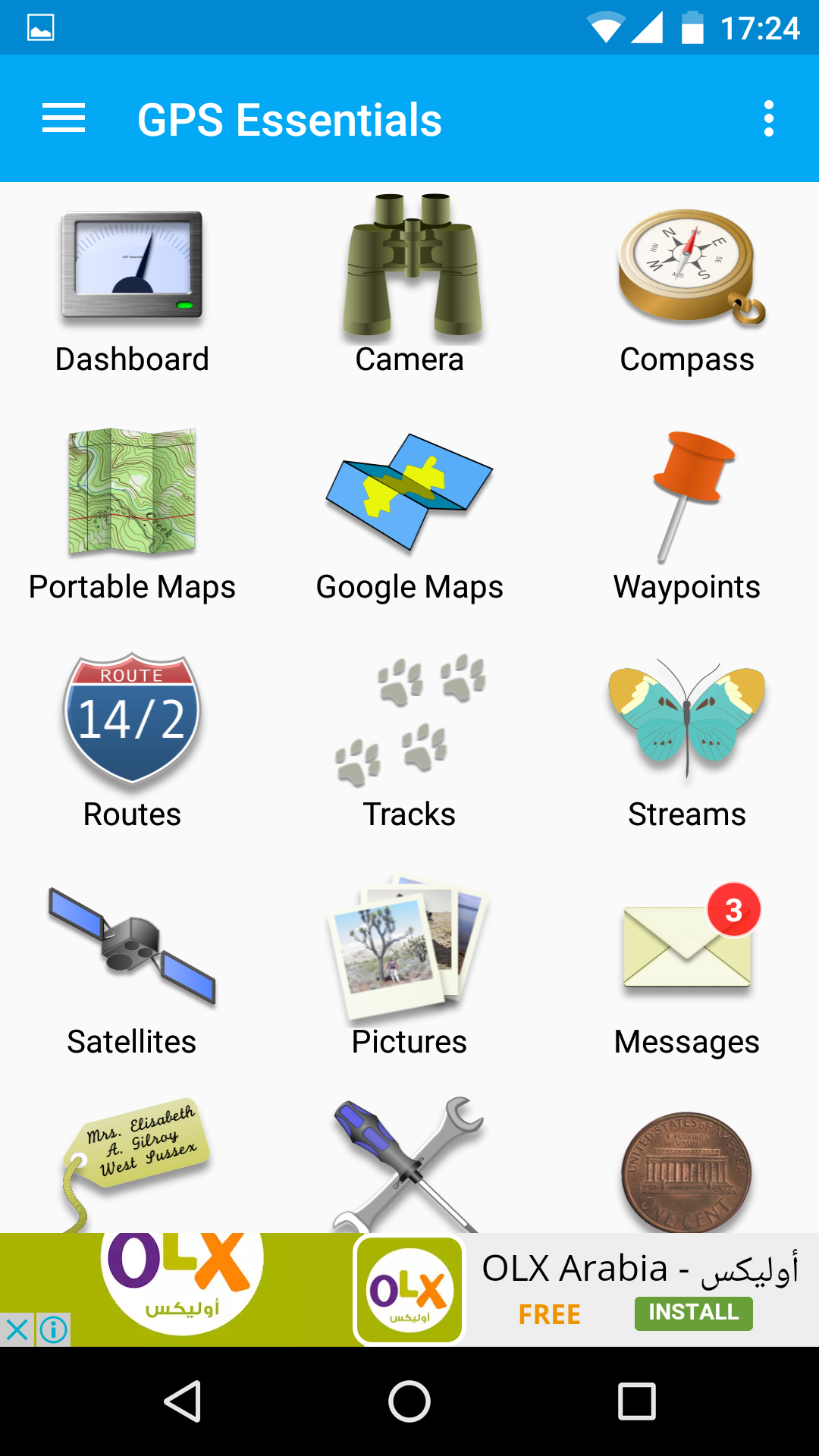The width and height of the screenshot is (819, 1456).
Task: Open the Dashboard tool
Action: [x=132, y=292]
